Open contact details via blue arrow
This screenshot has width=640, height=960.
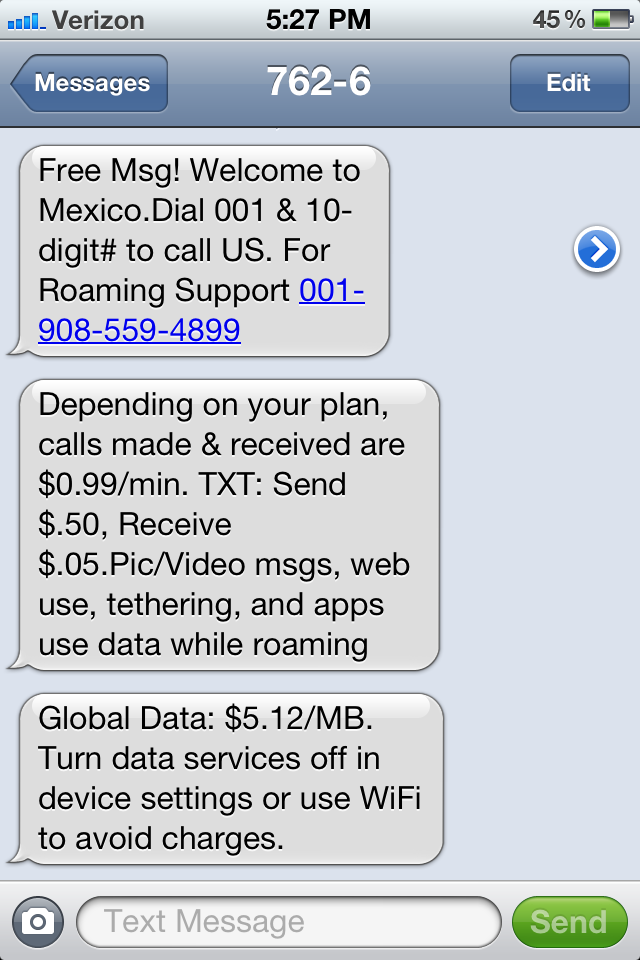(597, 250)
